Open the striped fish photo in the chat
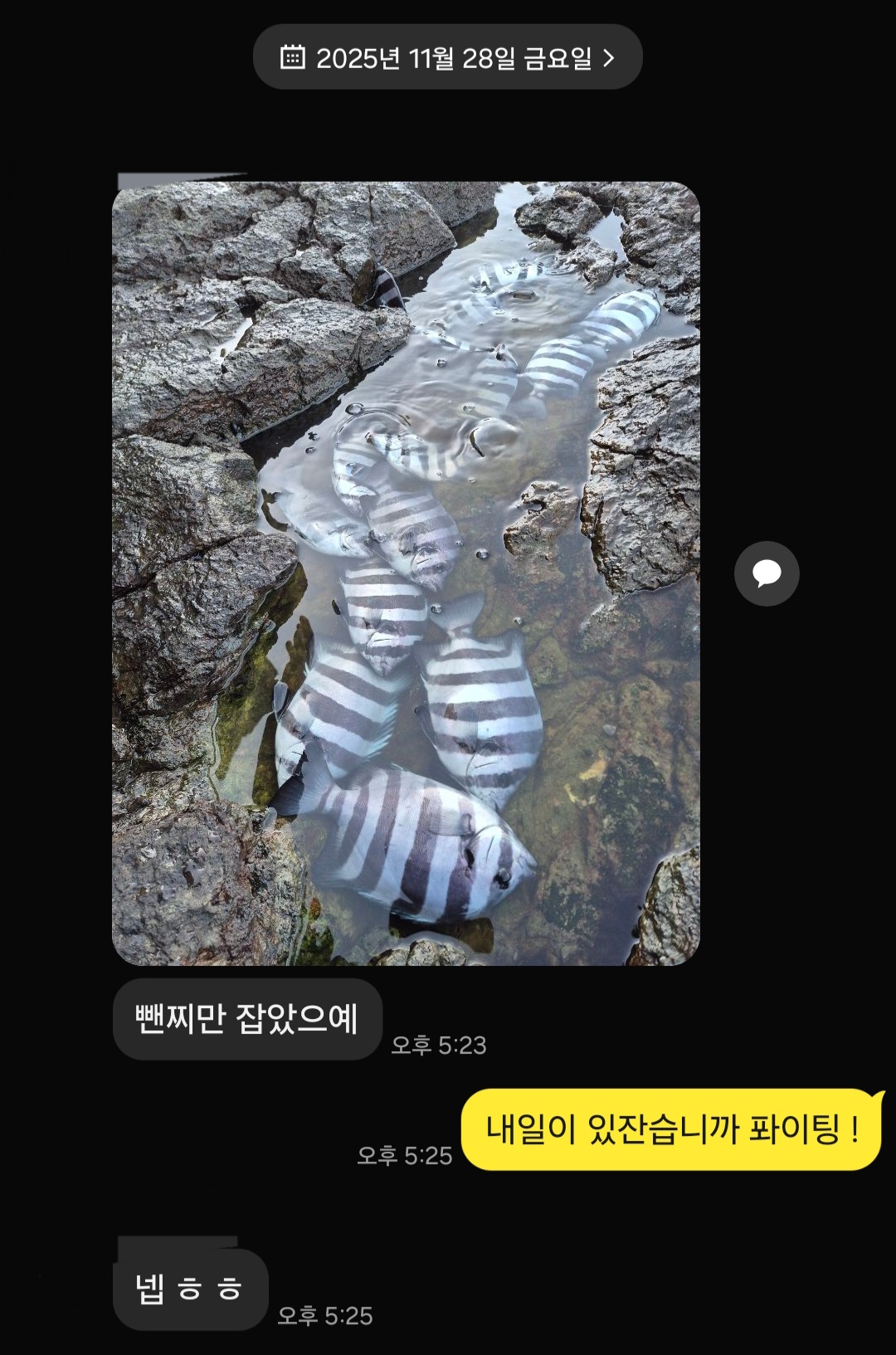 [406, 573]
